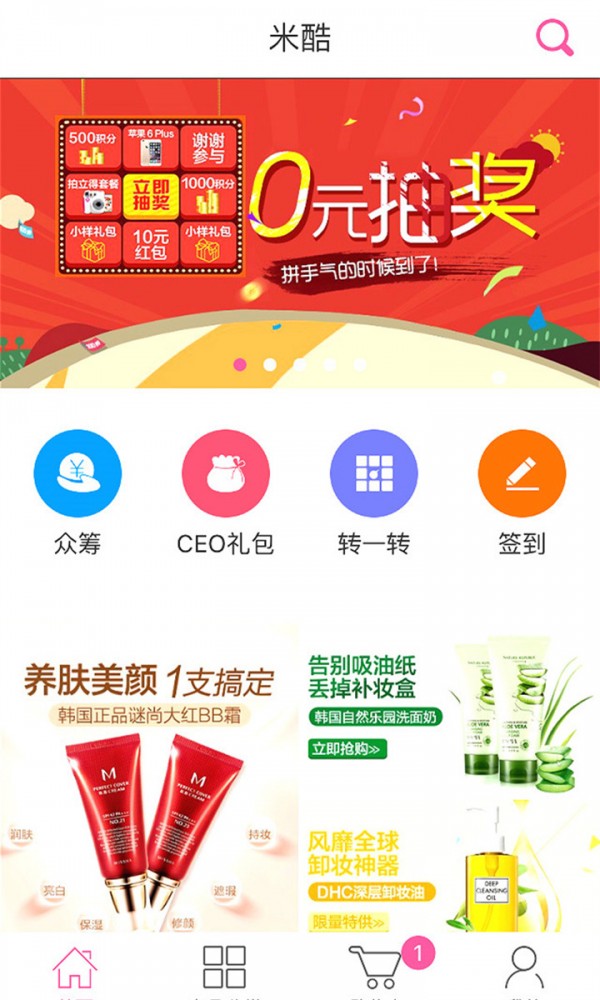Tap the 转一转 spin shortcut
The height and width of the screenshot is (1000, 600).
(x=374, y=492)
